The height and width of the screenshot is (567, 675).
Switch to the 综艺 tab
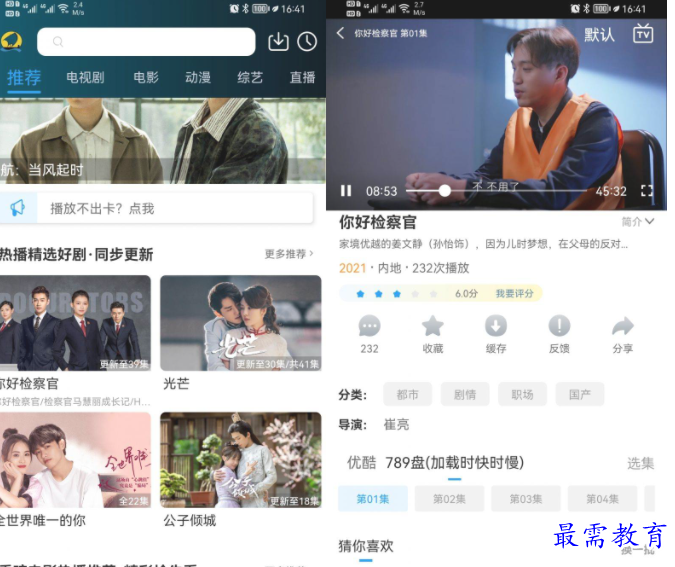pyautogui.click(x=250, y=78)
